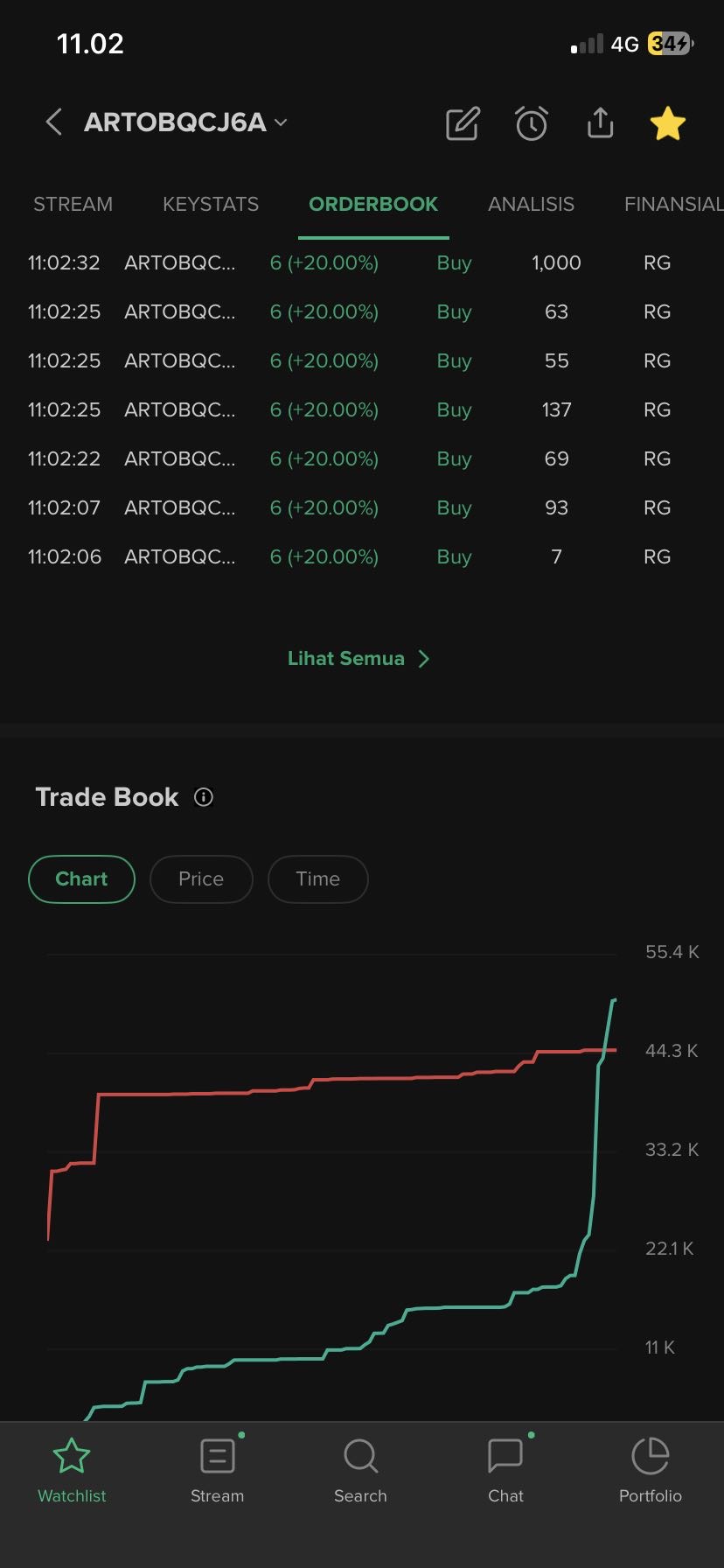Share this stock page
Image resolution: width=724 pixels, height=1568 pixels.
[x=600, y=123]
